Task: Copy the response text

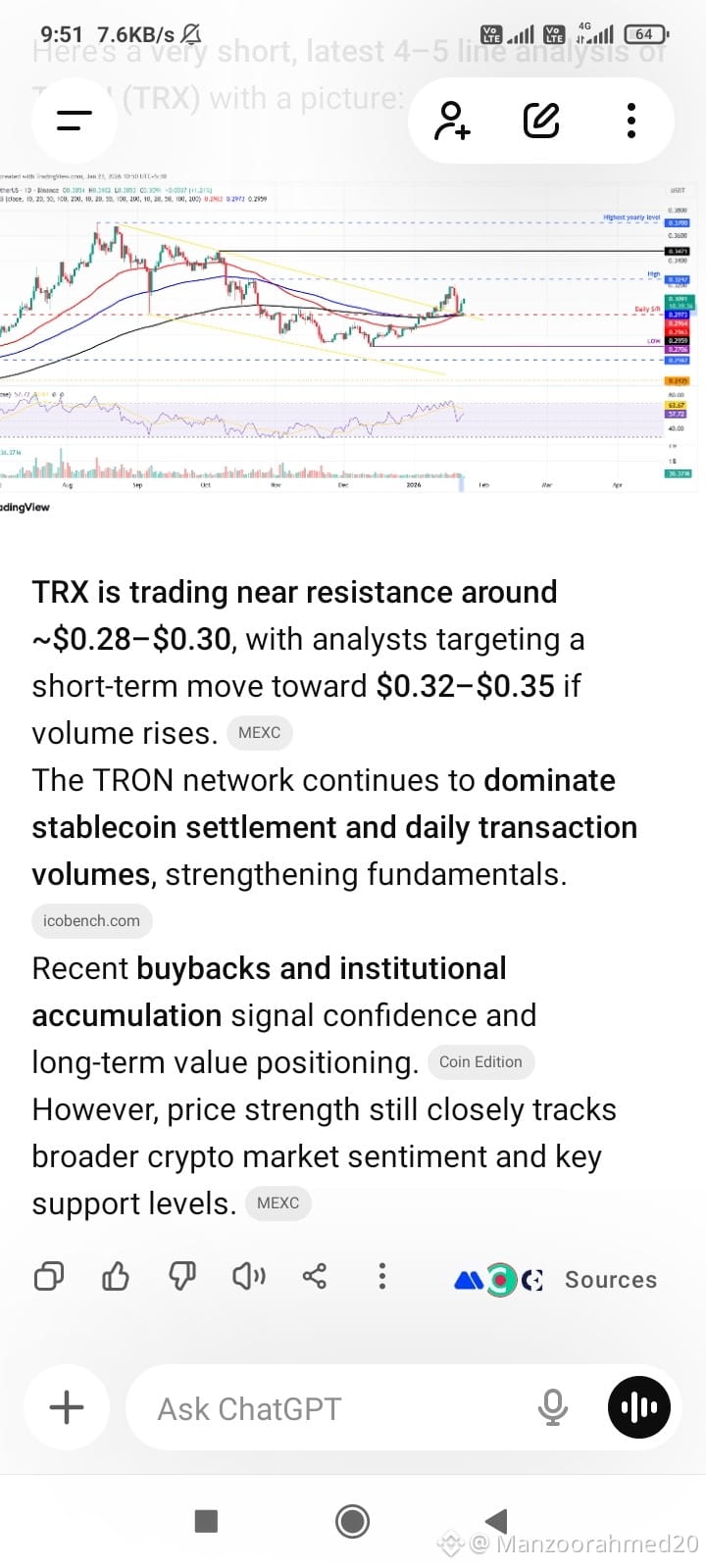Action: click(x=48, y=1276)
